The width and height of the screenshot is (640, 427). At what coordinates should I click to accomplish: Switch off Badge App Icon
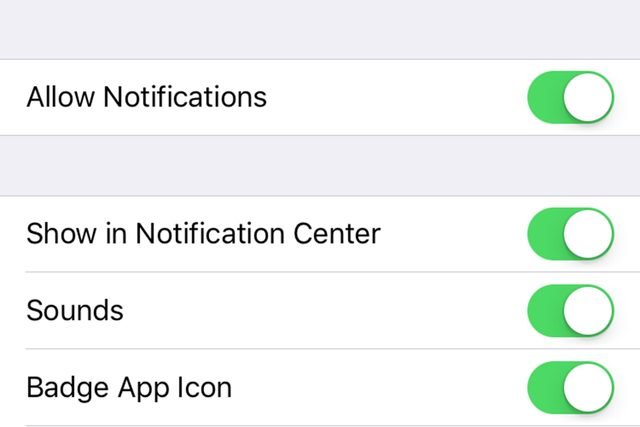point(570,387)
